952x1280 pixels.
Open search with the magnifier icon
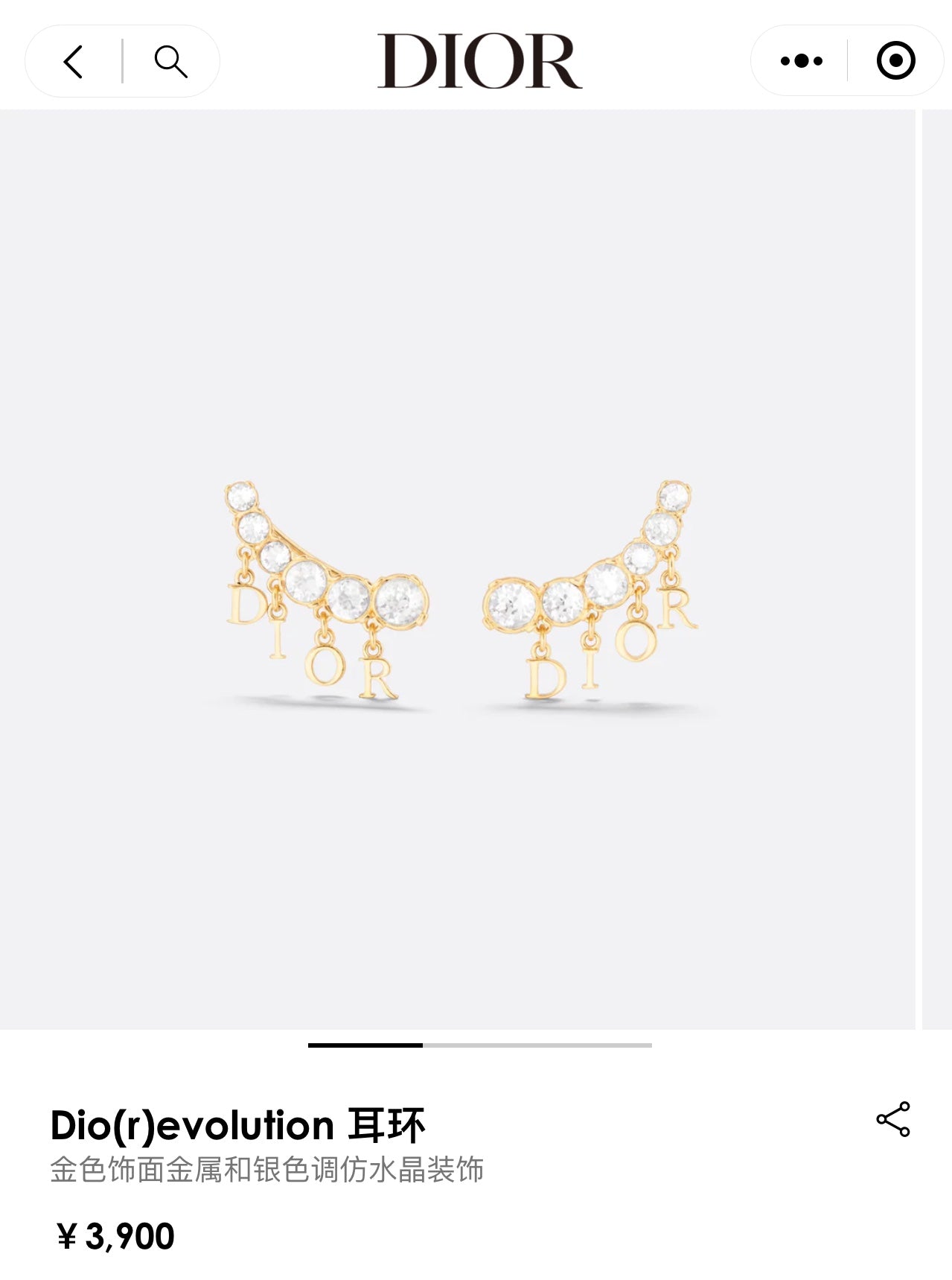coord(170,62)
